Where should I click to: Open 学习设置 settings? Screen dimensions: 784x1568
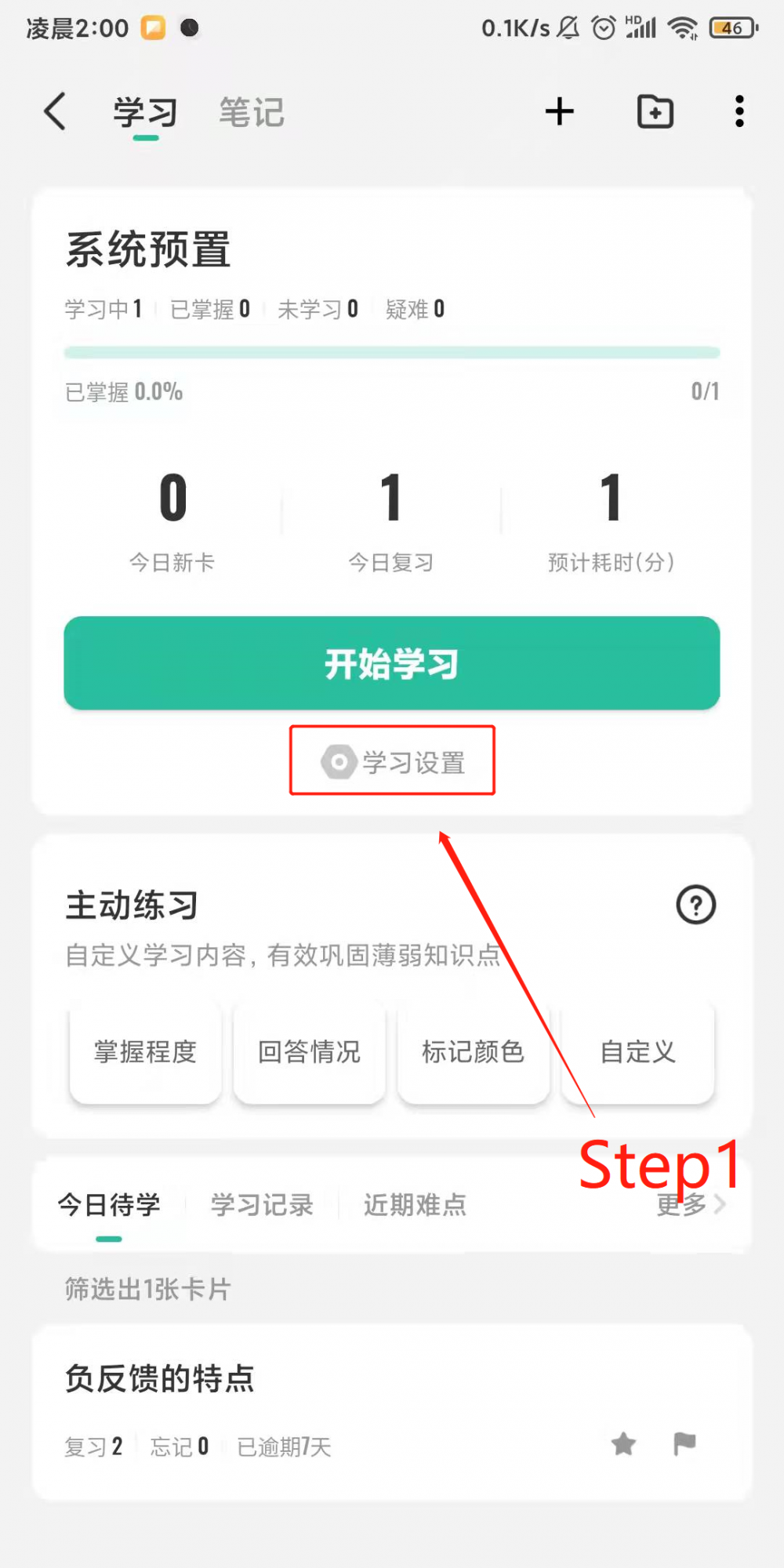pos(393,761)
